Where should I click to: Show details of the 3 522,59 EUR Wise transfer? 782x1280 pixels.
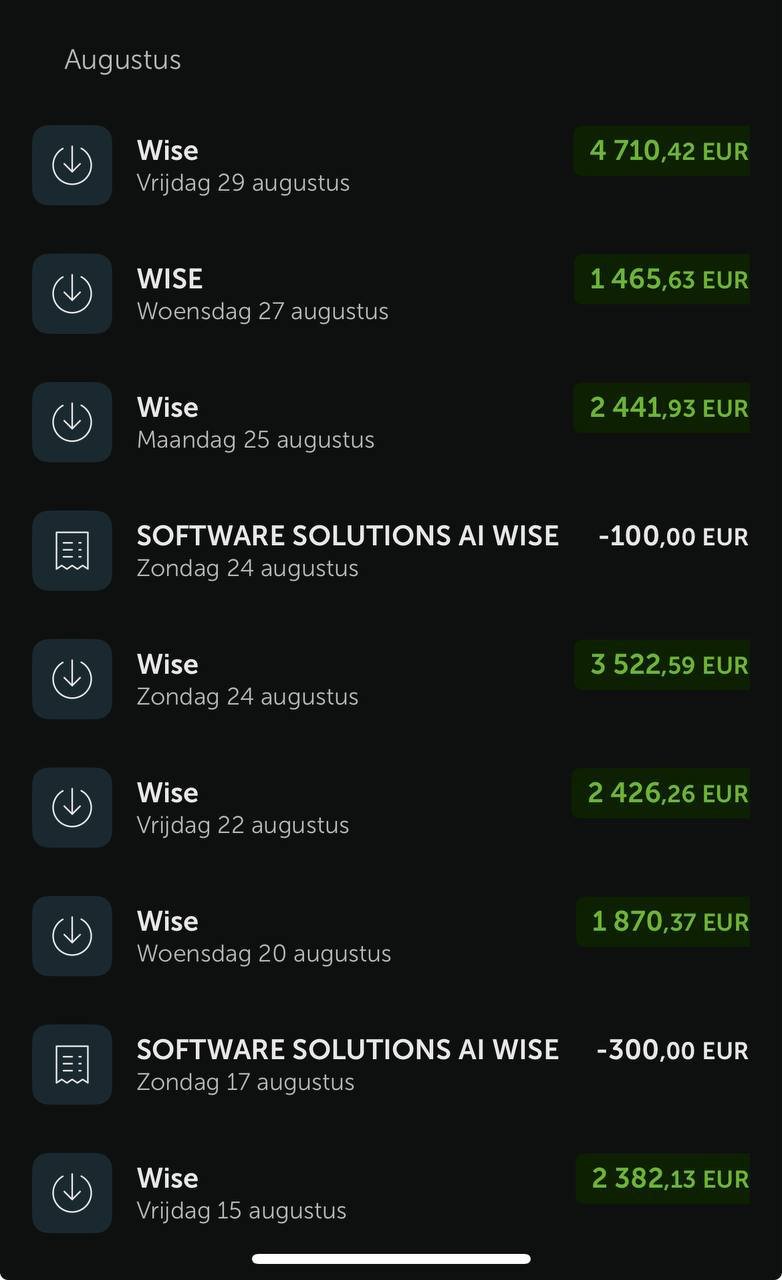pos(390,679)
